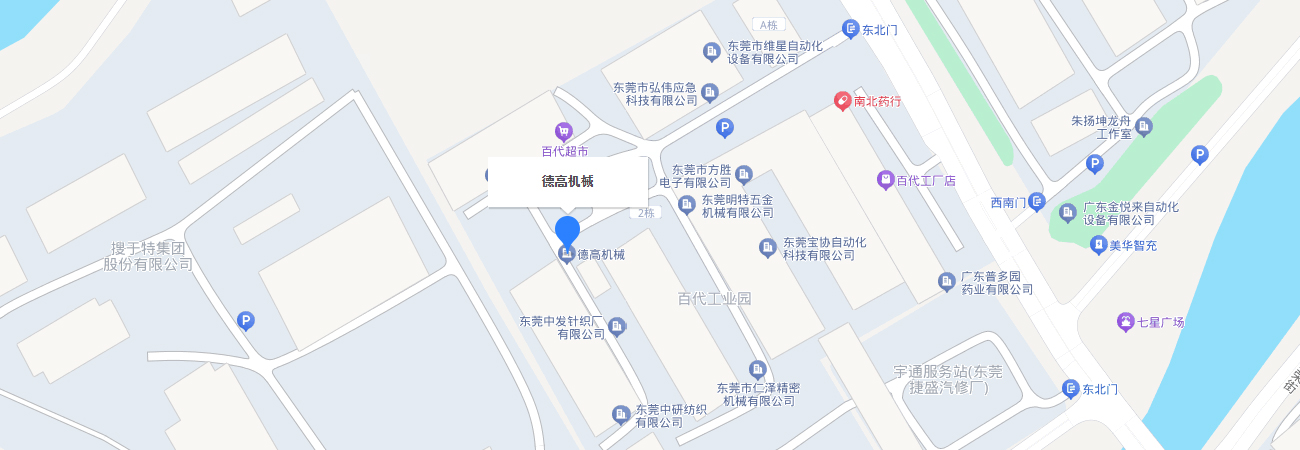1300x450 pixels.
Task: Open the 东莞市仁泽精密机械有限公司 marker
Action: pos(757,370)
